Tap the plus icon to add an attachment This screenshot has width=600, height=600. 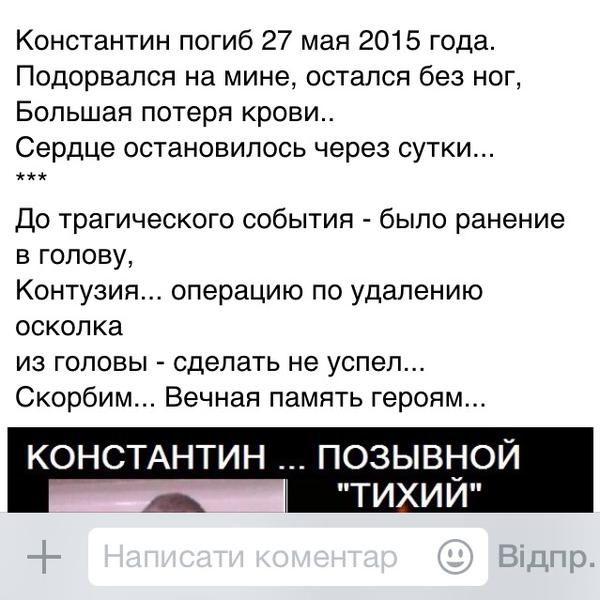(x=43, y=558)
